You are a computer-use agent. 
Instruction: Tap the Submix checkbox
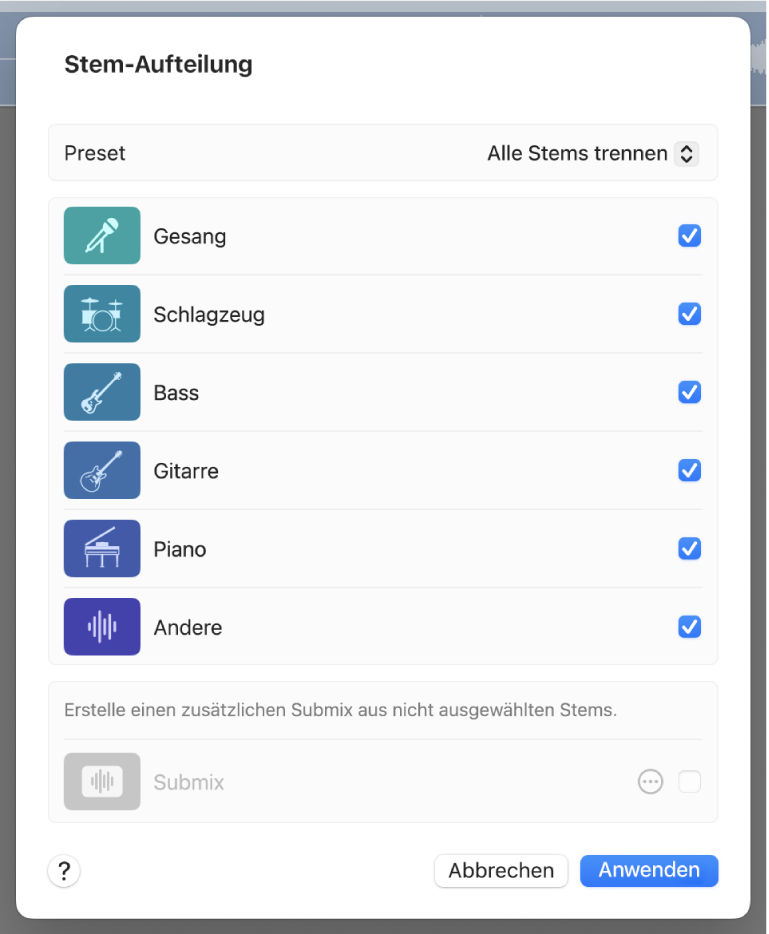pyautogui.click(x=689, y=782)
